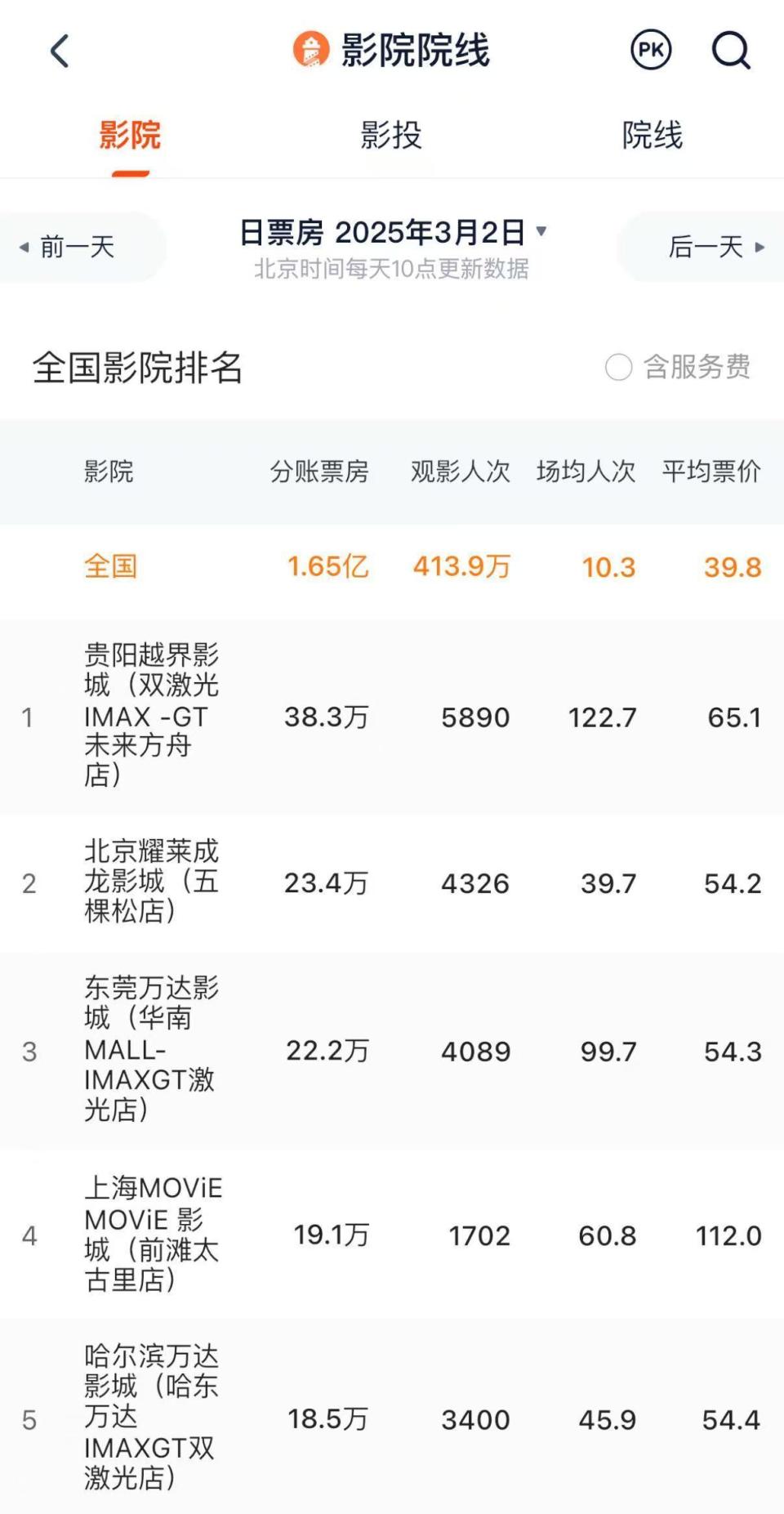
Task: Open the 日票房 date dropdown
Action: tap(392, 233)
